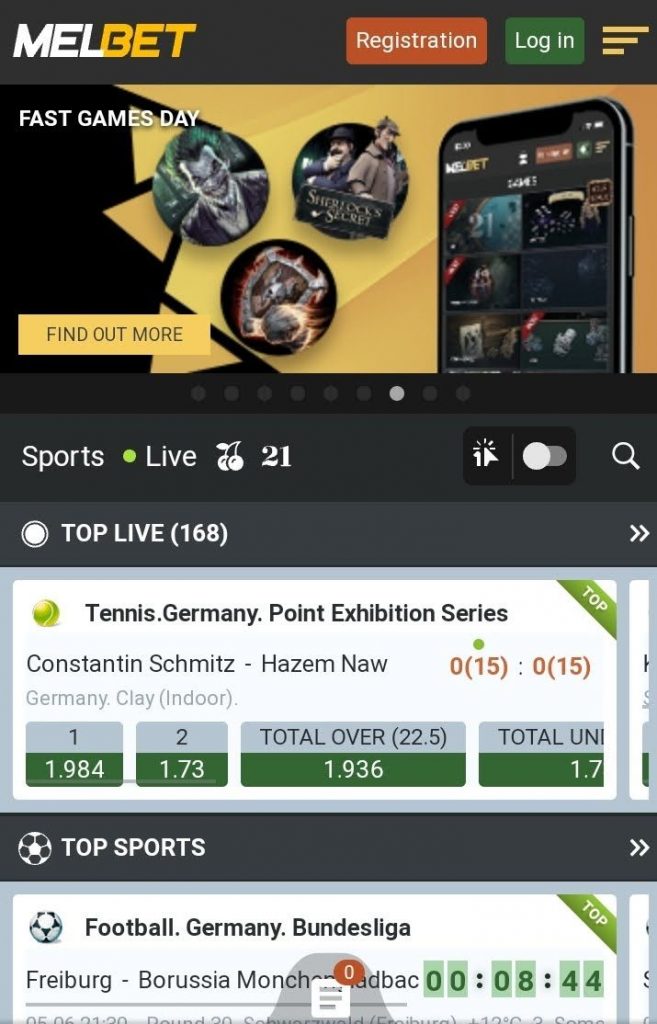Open the Registration button
Viewport: 657px width, 1024px height.
[x=416, y=41]
